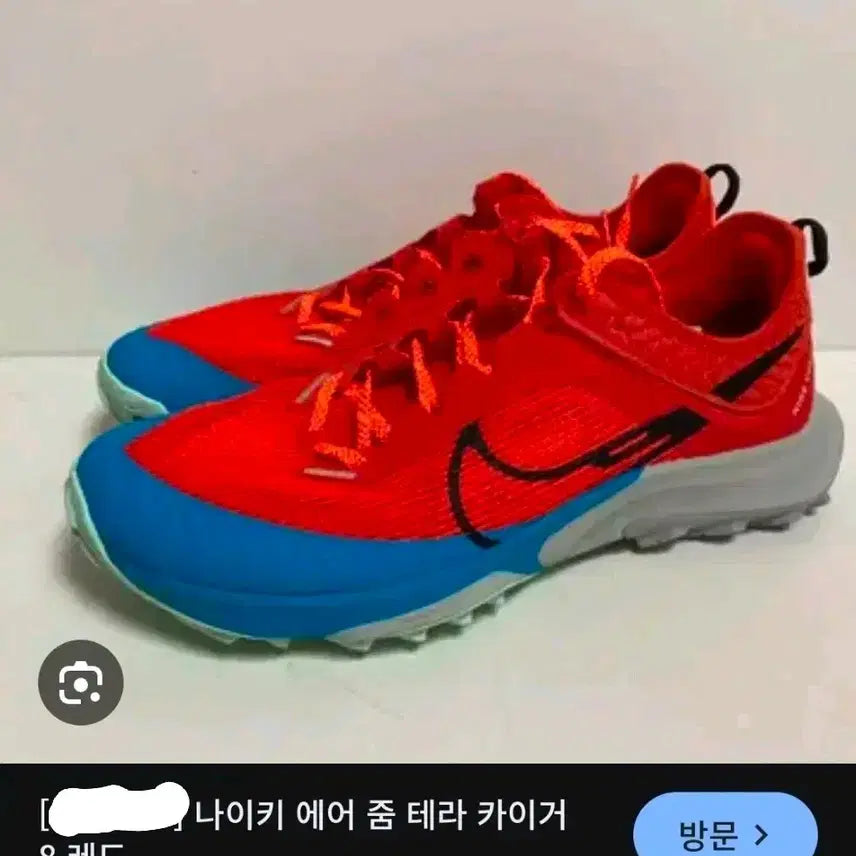Viewport: 856px width, 856px height.
Task: Tap the Google Lens search icon
Action: [x=81, y=683]
